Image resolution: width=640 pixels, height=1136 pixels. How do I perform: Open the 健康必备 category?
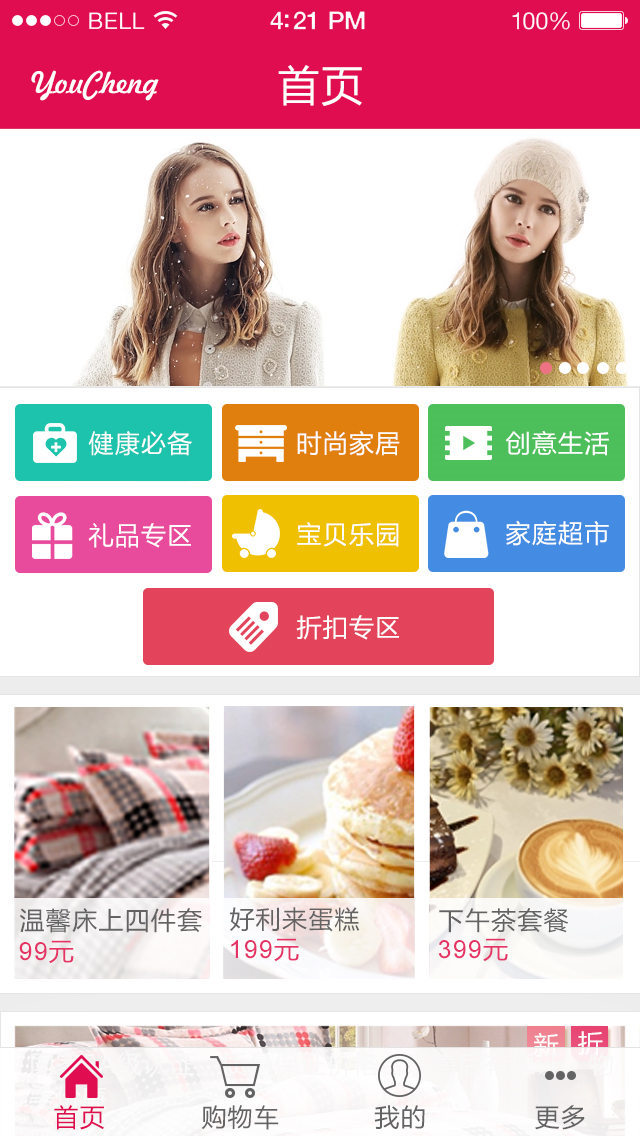click(x=113, y=443)
